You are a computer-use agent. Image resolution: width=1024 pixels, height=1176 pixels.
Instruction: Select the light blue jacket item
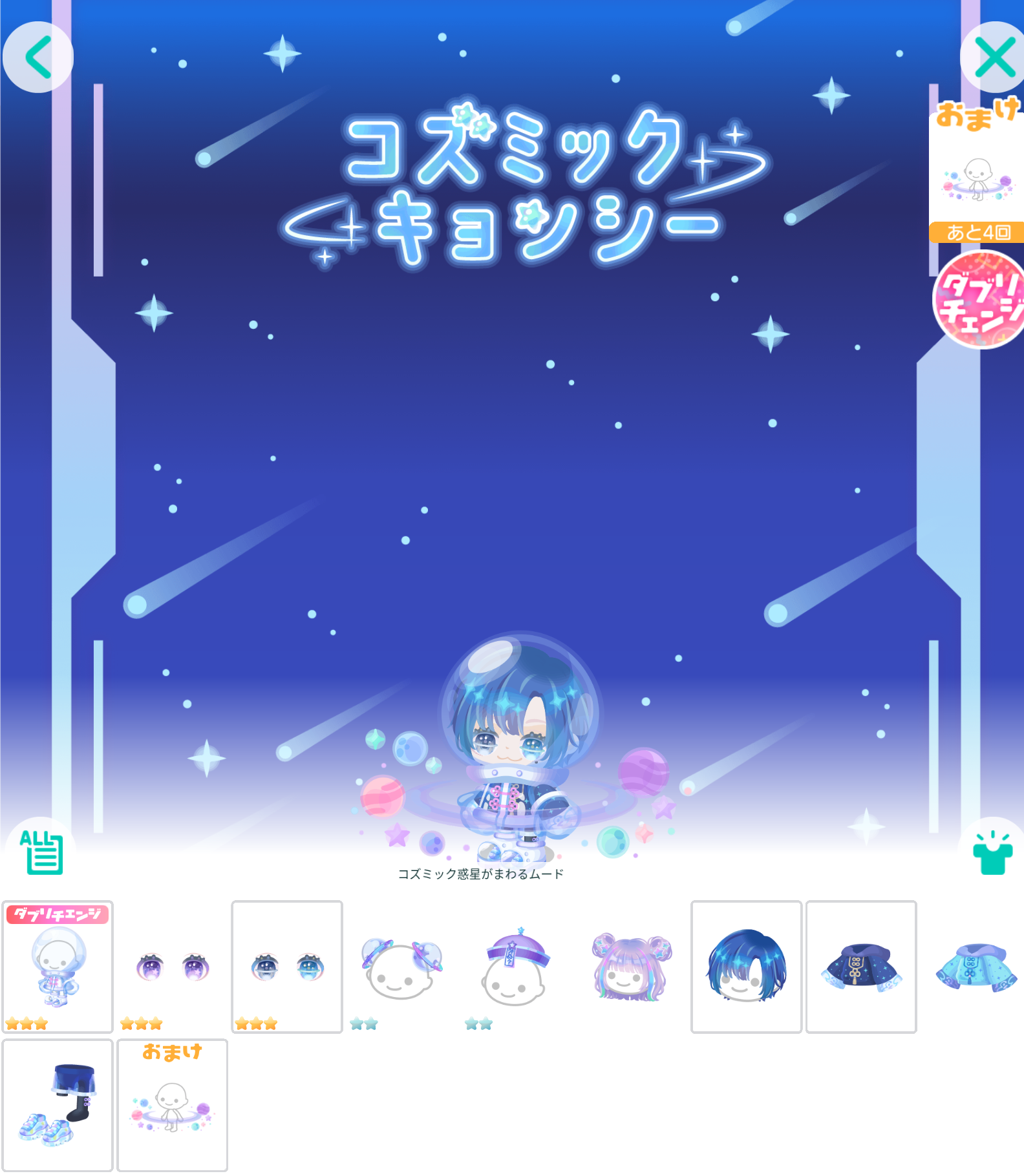(976, 967)
